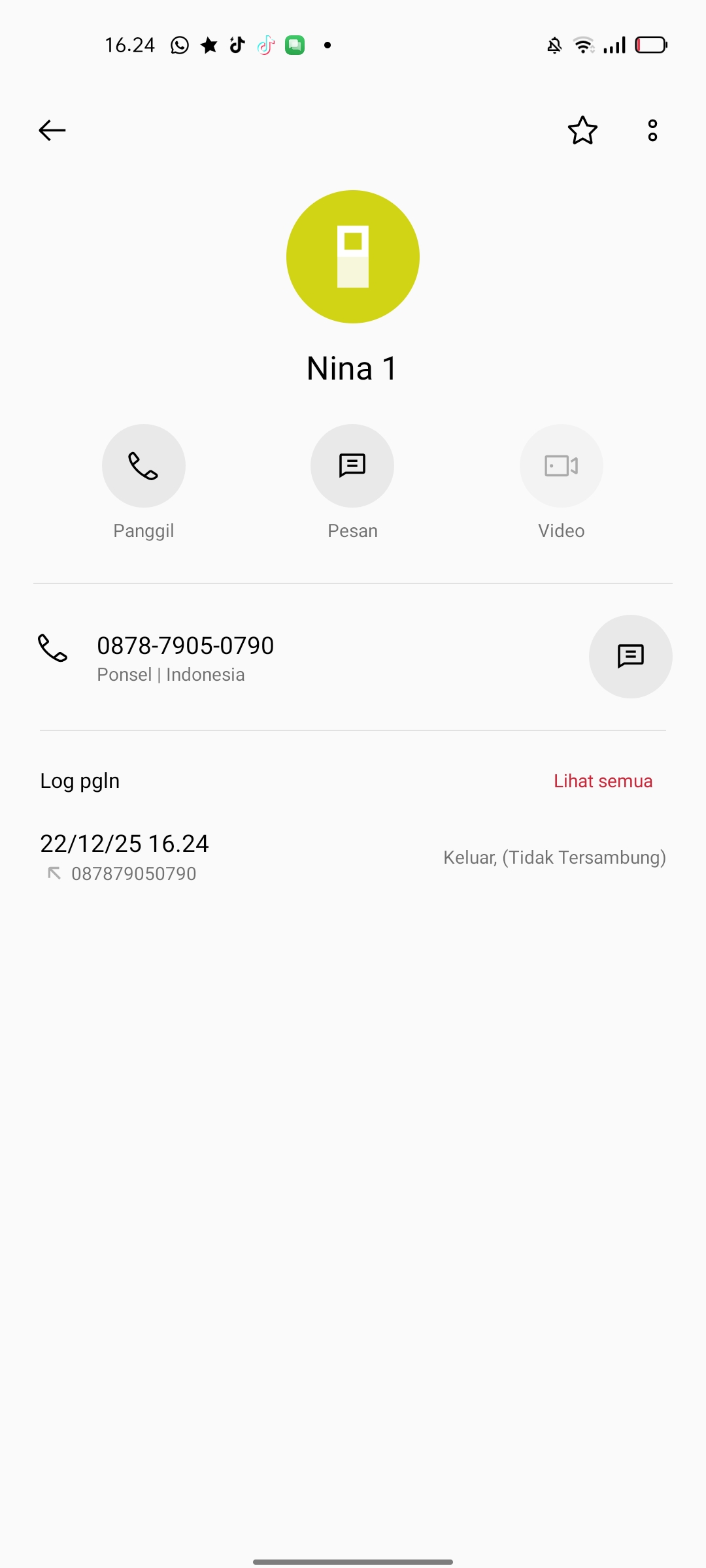
Task: Open the three-dot overflow menu
Action: (x=652, y=130)
